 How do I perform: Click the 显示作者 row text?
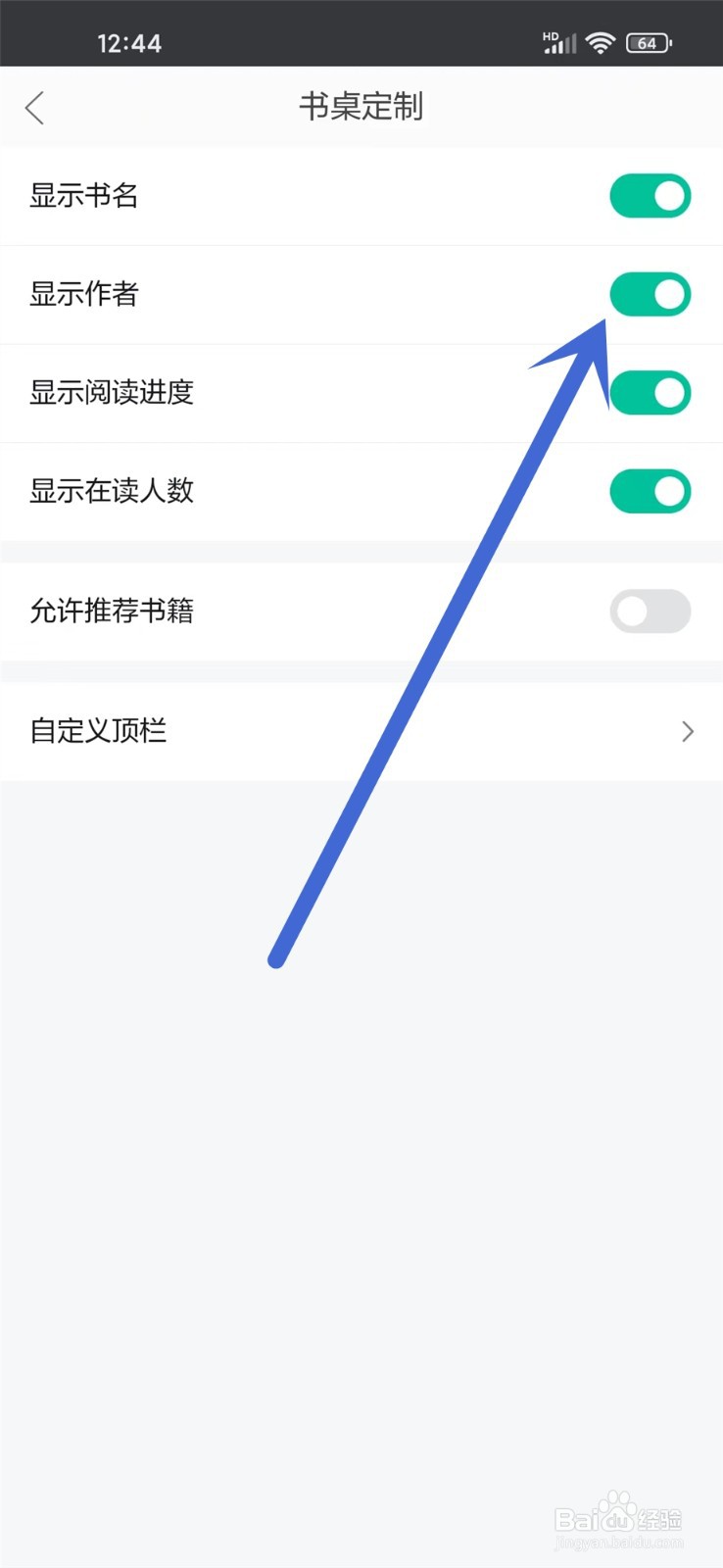[83, 294]
